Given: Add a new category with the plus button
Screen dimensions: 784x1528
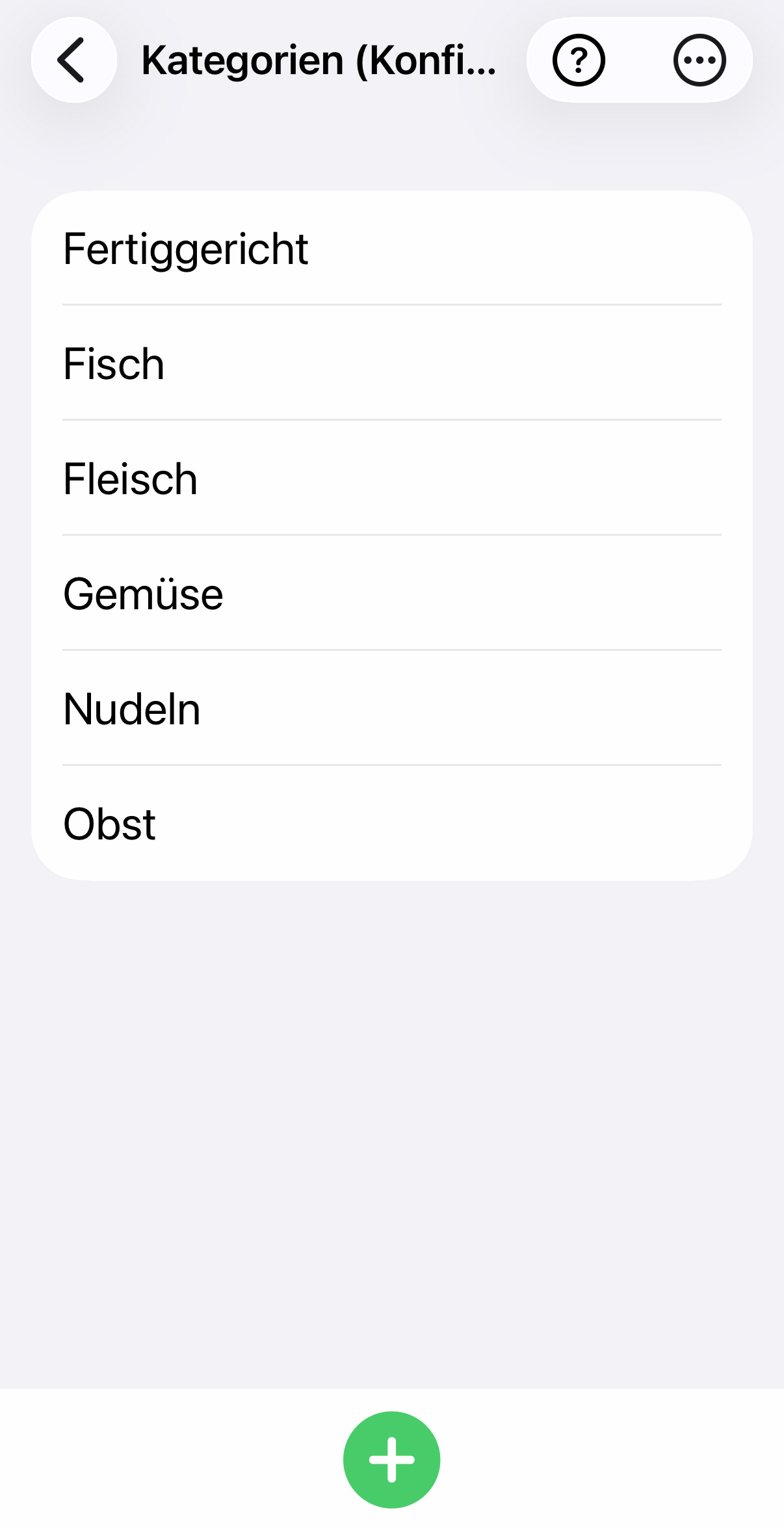Looking at the screenshot, I should [391, 1459].
